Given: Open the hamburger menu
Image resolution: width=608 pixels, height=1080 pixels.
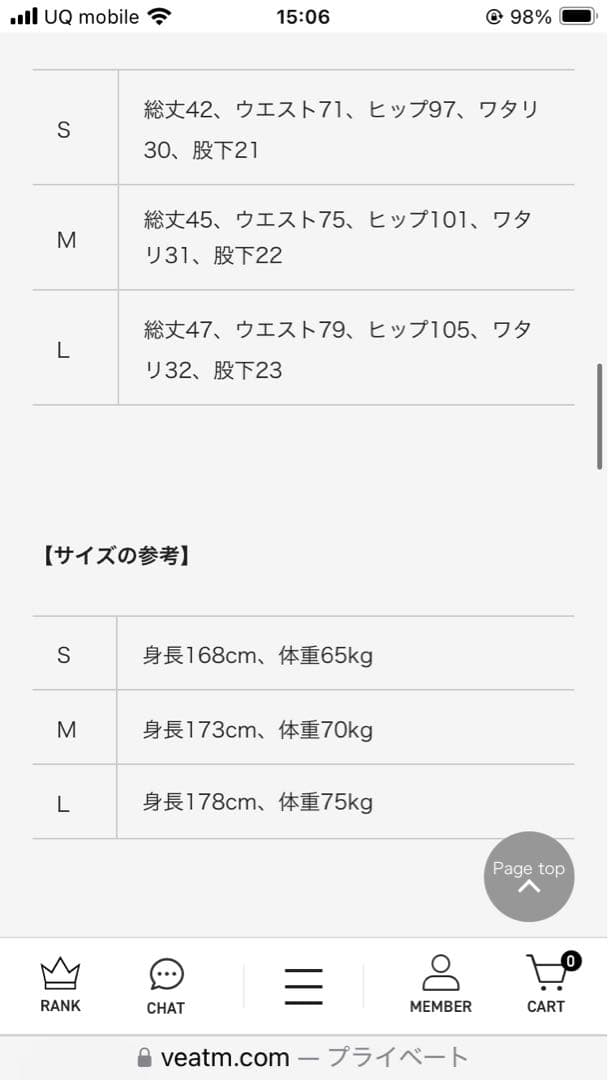Looking at the screenshot, I should pos(303,986).
